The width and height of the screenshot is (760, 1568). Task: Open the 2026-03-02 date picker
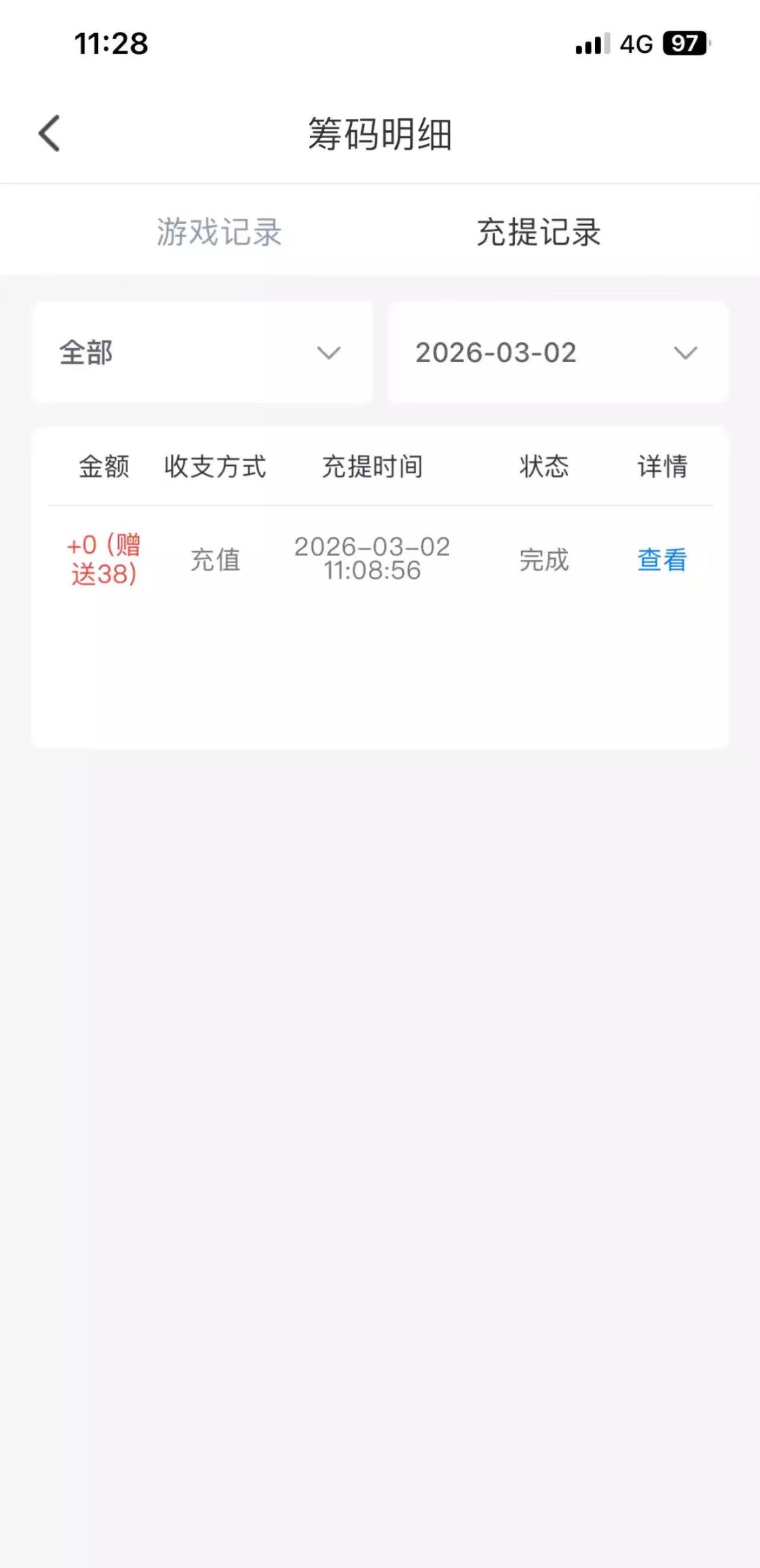click(557, 353)
